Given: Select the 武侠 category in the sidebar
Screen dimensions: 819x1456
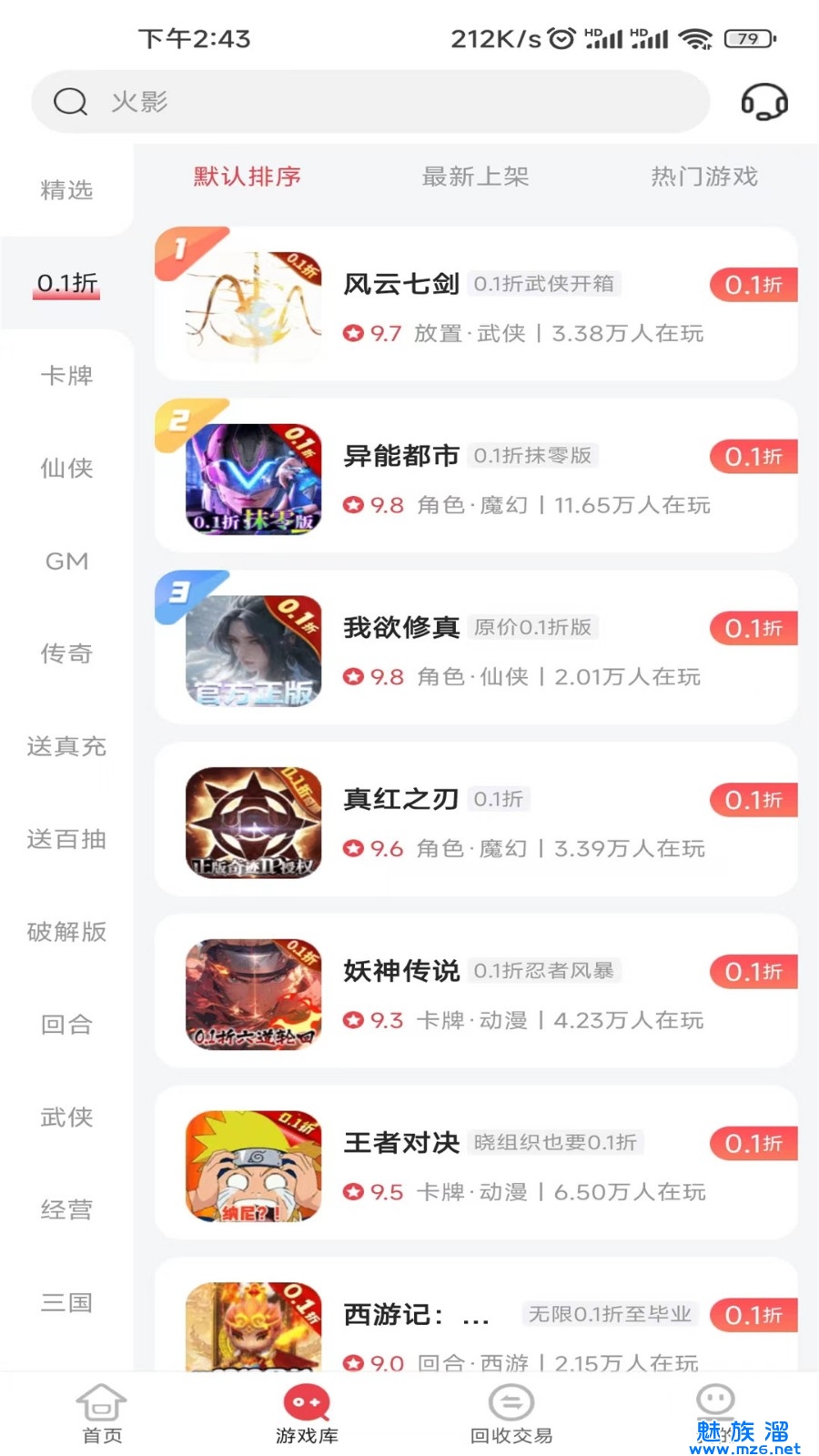Looking at the screenshot, I should coord(66,1117).
